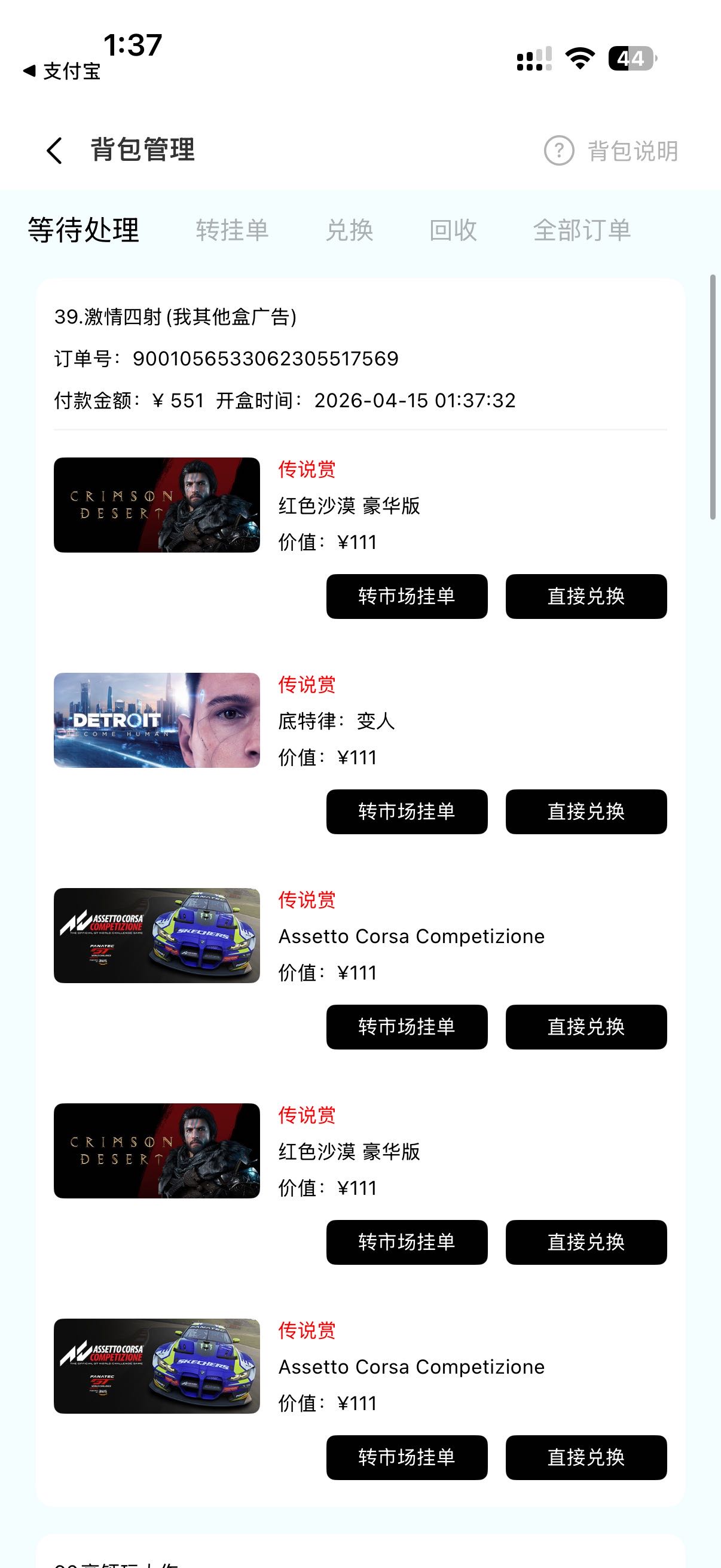Choose 直接兑换 for 底特律：变人
This screenshot has height=1568, width=721.
586,812
